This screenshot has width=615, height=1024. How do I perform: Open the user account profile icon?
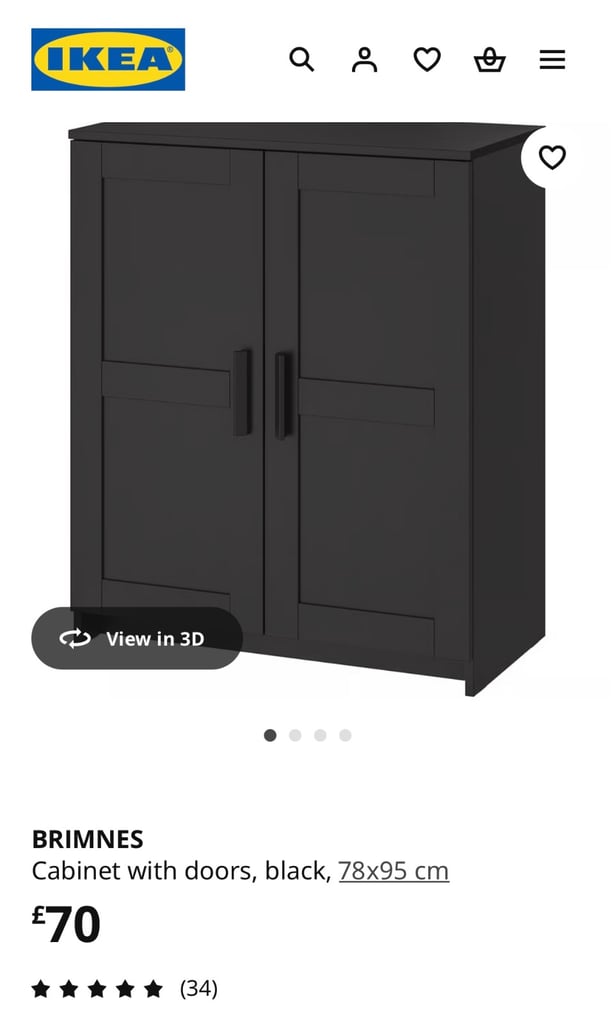click(x=365, y=60)
